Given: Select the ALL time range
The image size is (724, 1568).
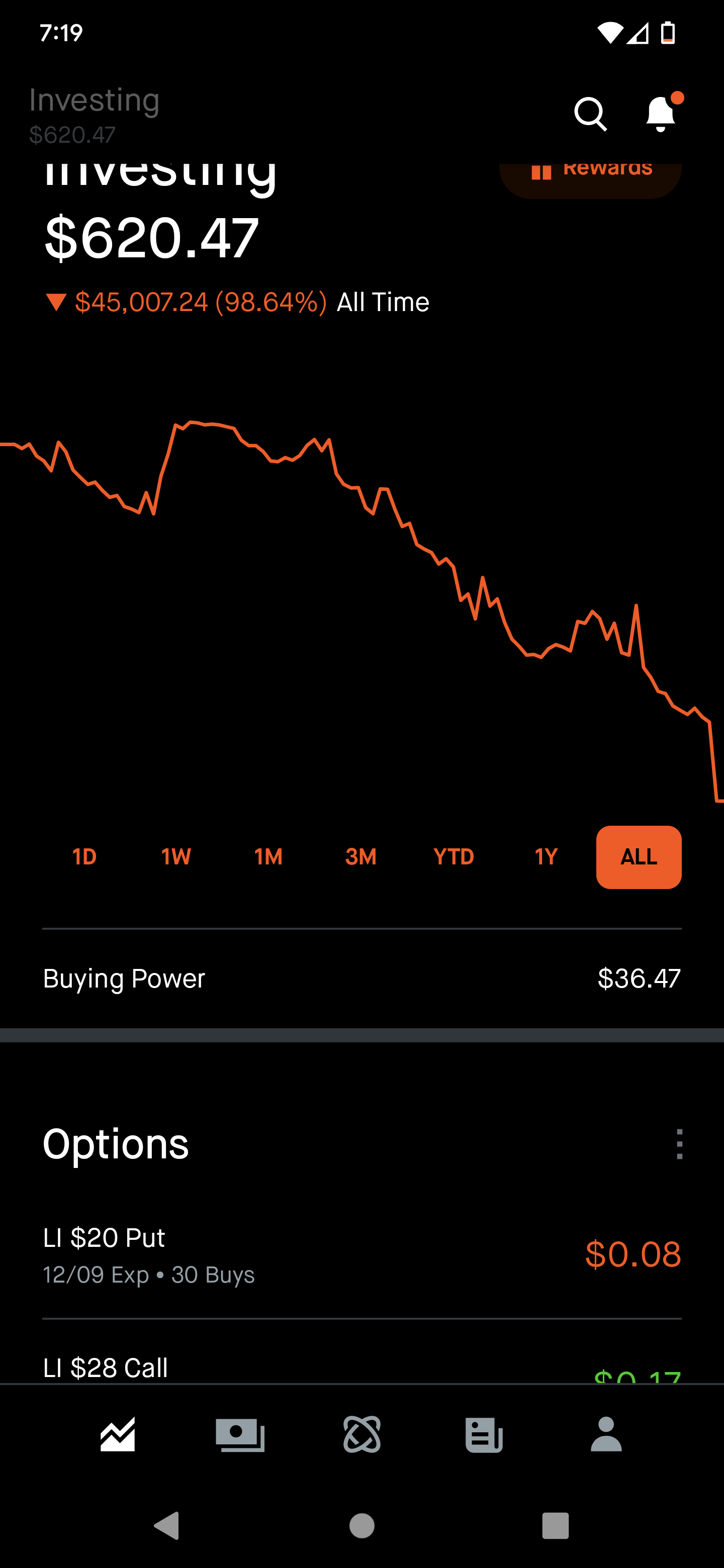Looking at the screenshot, I should [639, 856].
